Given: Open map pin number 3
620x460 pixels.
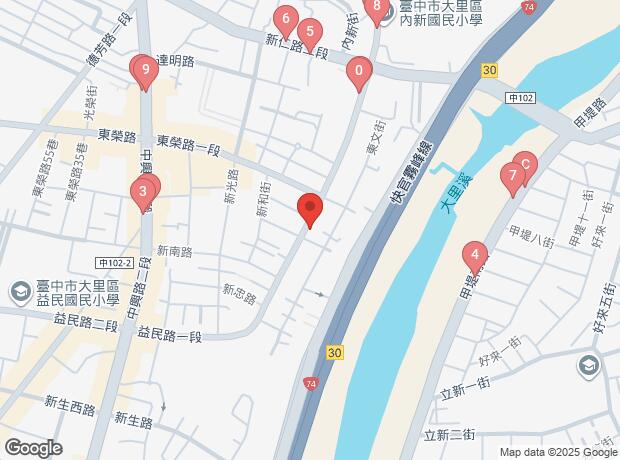Looking at the screenshot, I should [144, 190].
